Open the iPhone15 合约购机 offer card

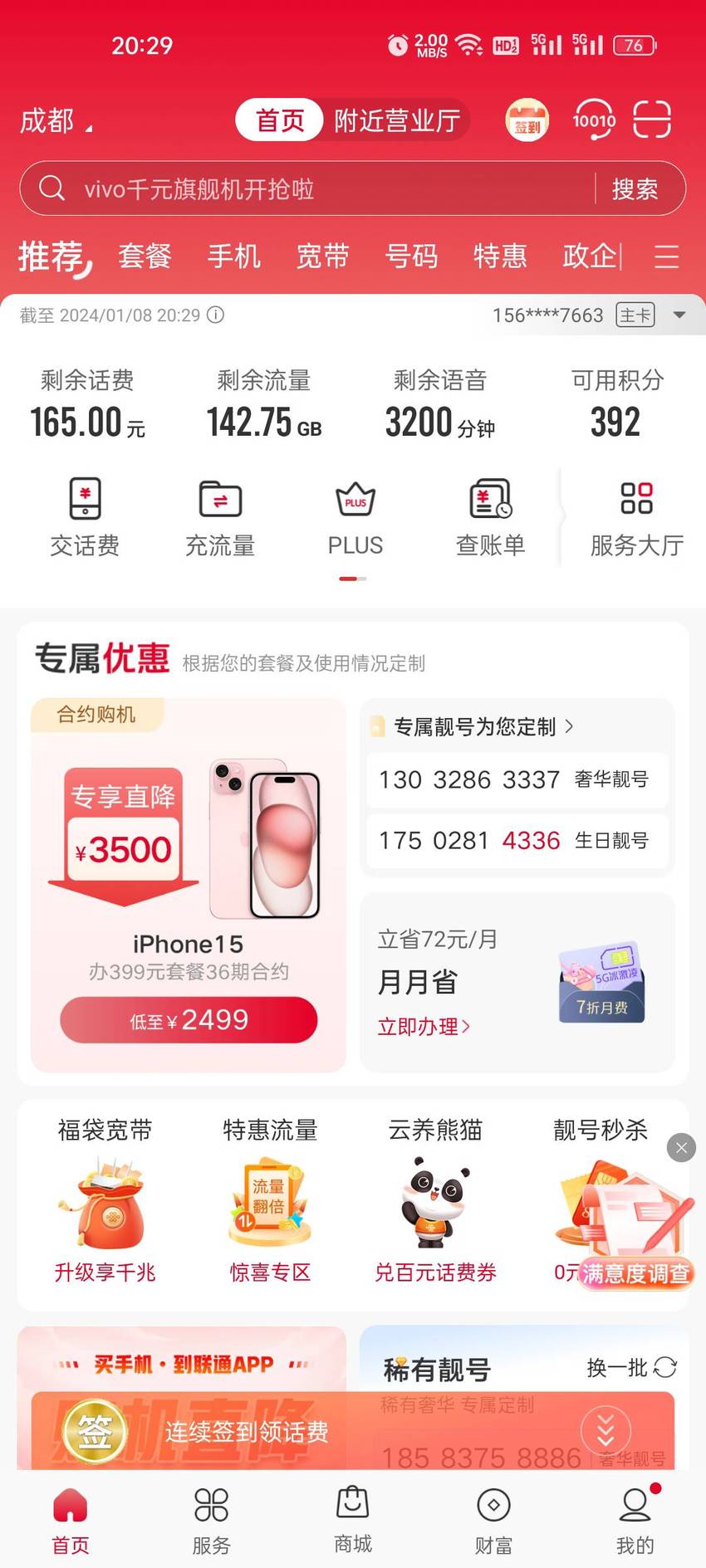click(x=189, y=885)
